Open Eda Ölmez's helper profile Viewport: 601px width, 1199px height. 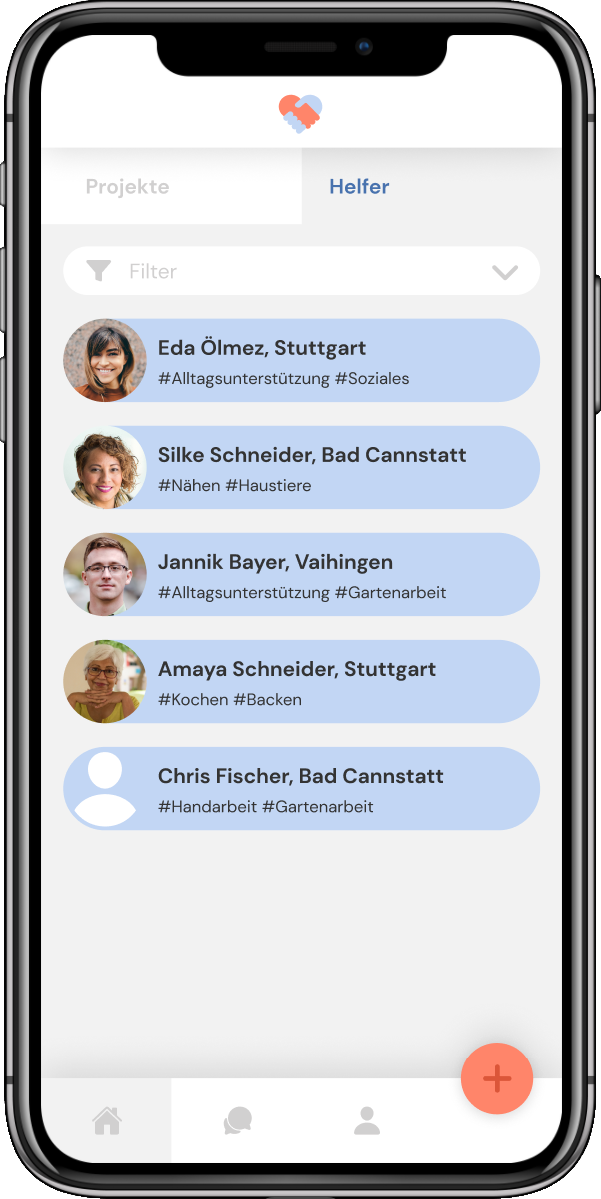point(301,360)
